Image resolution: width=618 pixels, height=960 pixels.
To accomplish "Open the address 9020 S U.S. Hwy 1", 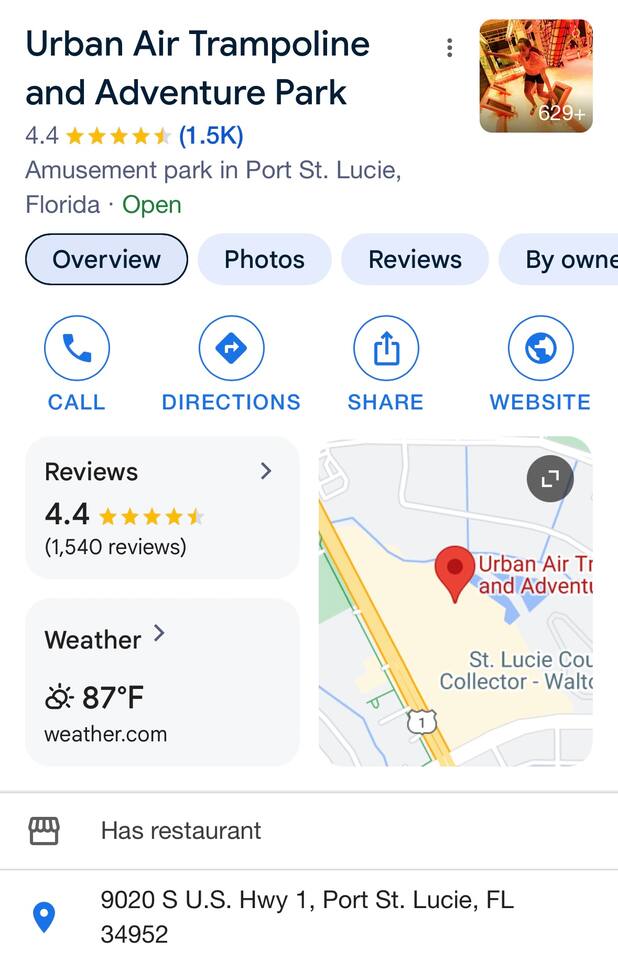I will [x=309, y=917].
